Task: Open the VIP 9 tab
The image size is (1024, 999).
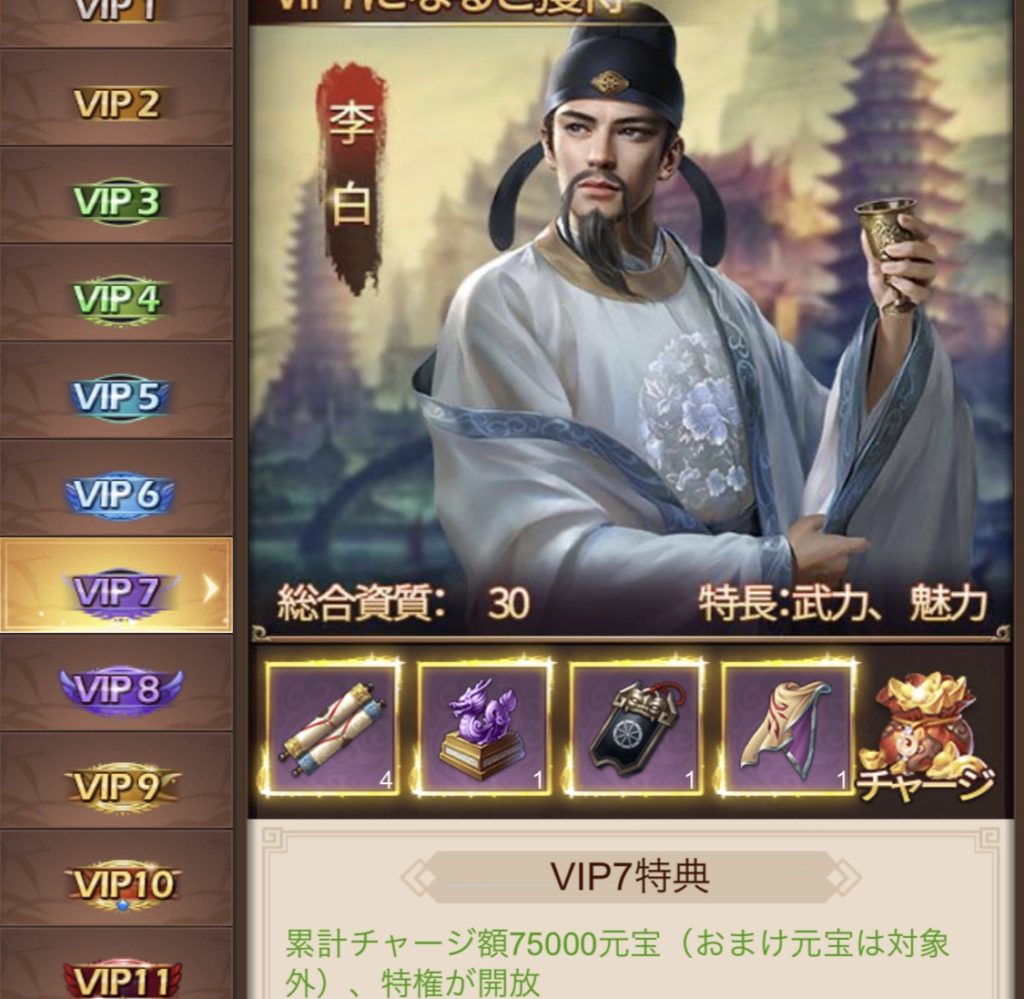Action: click(116, 786)
